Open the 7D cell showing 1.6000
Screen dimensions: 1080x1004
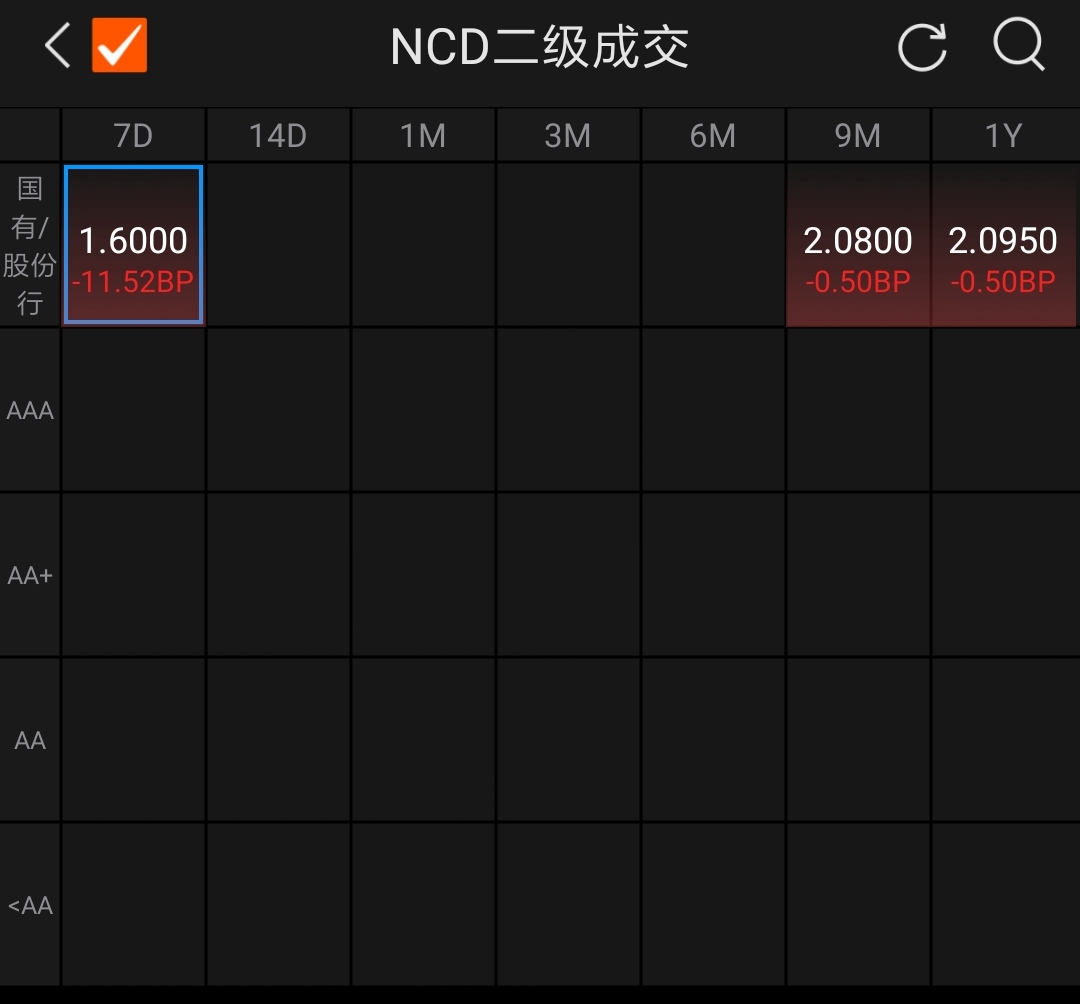[x=134, y=246]
